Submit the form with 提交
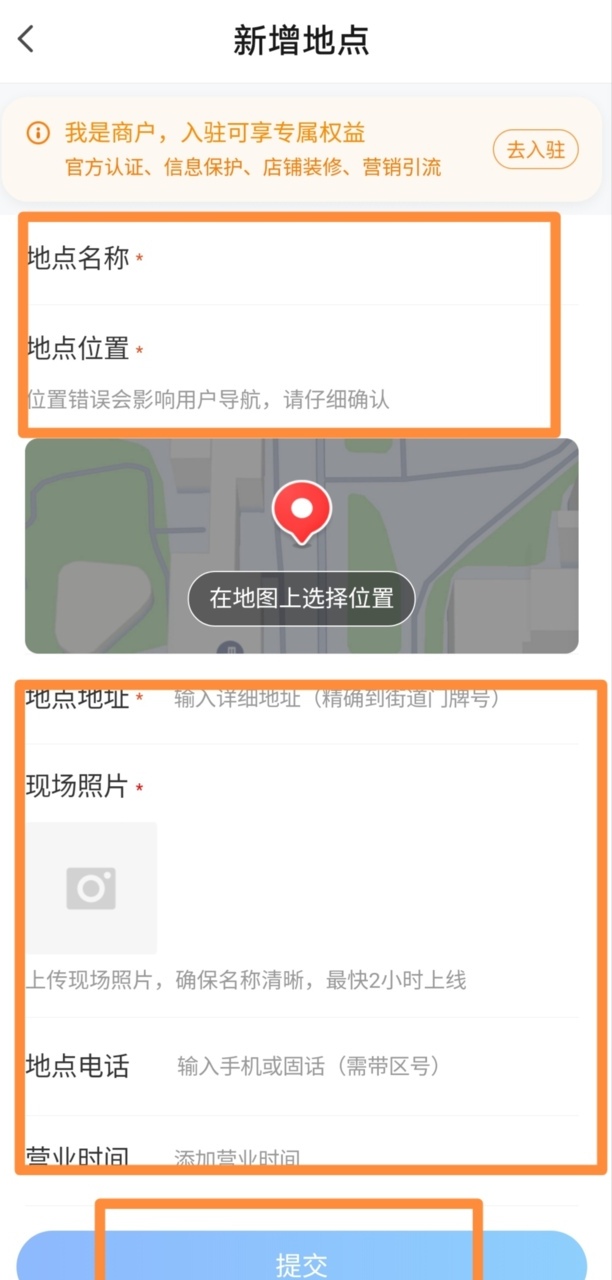Image resolution: width=612 pixels, height=1280 pixels. [x=301, y=1258]
